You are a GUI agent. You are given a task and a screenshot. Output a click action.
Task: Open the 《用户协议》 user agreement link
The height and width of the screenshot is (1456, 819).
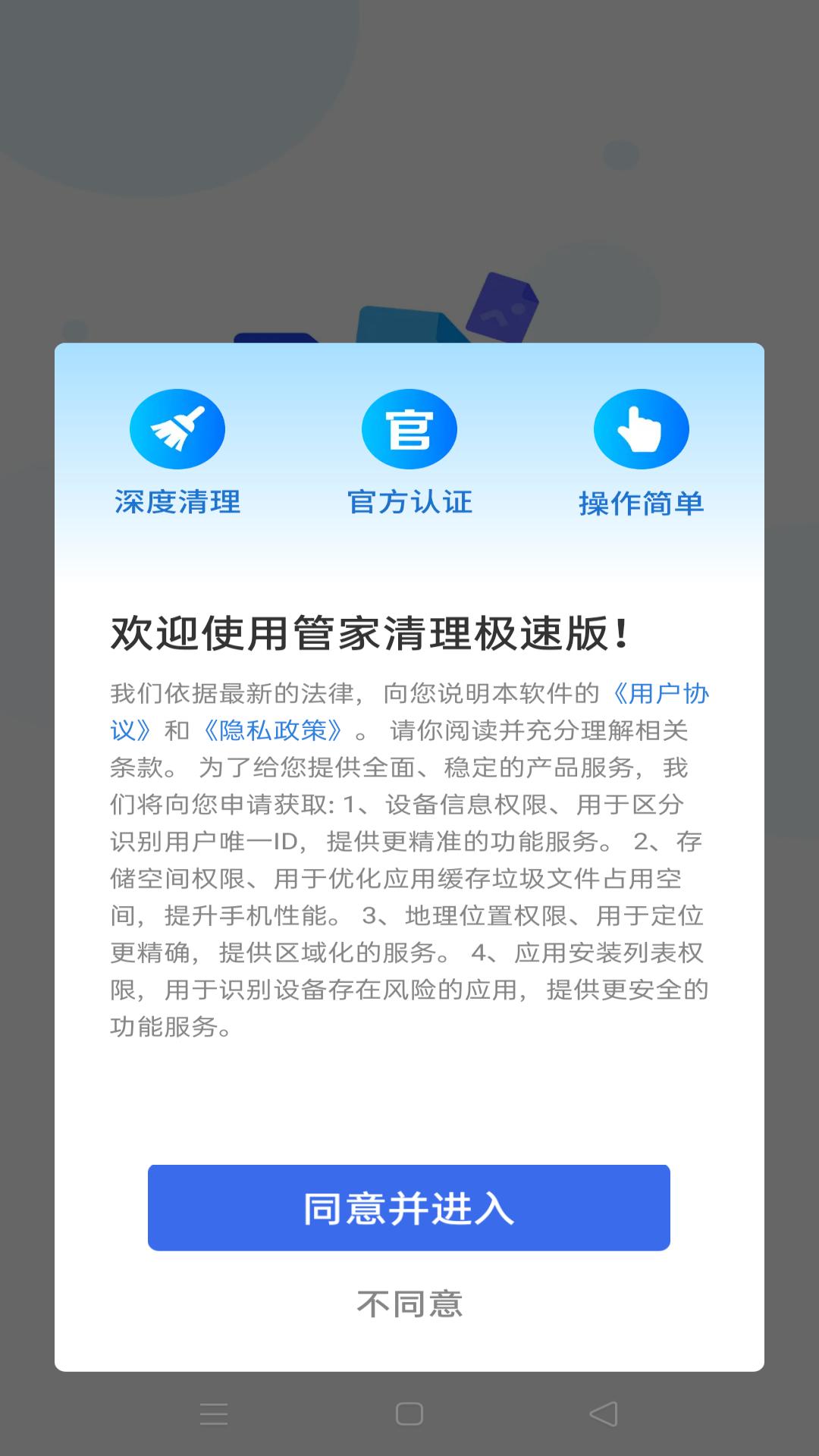click(x=658, y=694)
